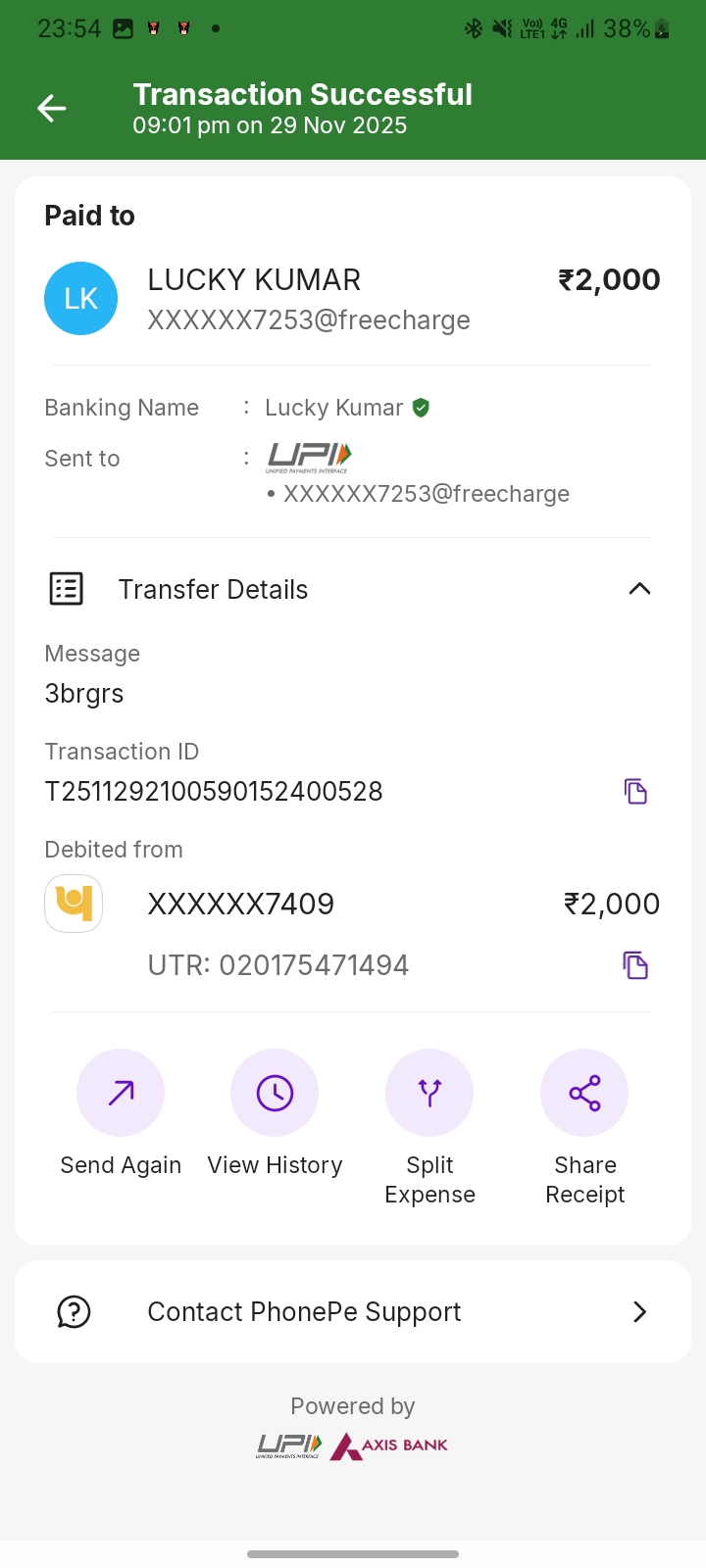This screenshot has height=1568, width=706.
Task: Go back using the top arrow
Action: click(x=52, y=108)
